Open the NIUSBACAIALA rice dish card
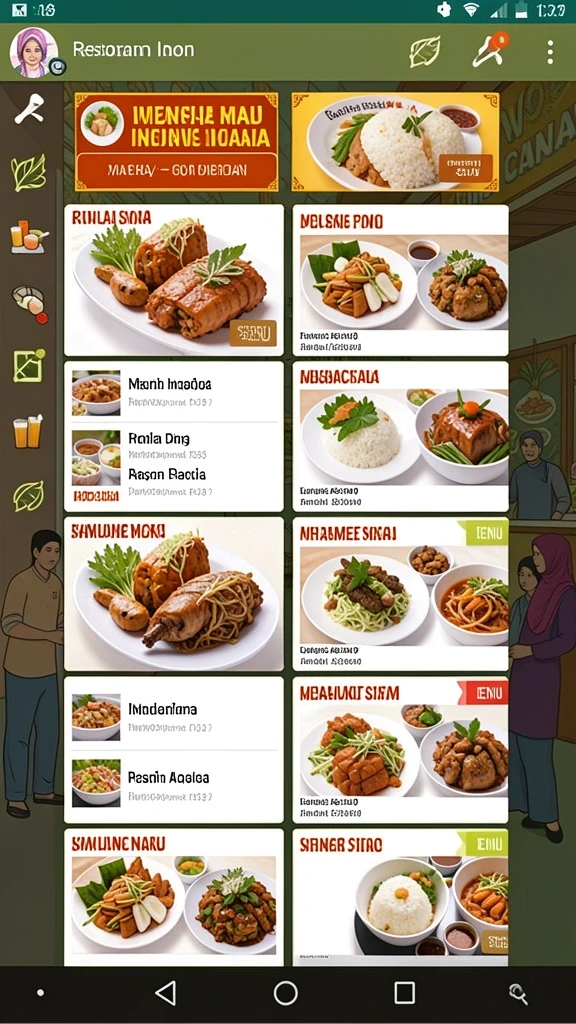Screen dimensions: 576x1024 400,436
